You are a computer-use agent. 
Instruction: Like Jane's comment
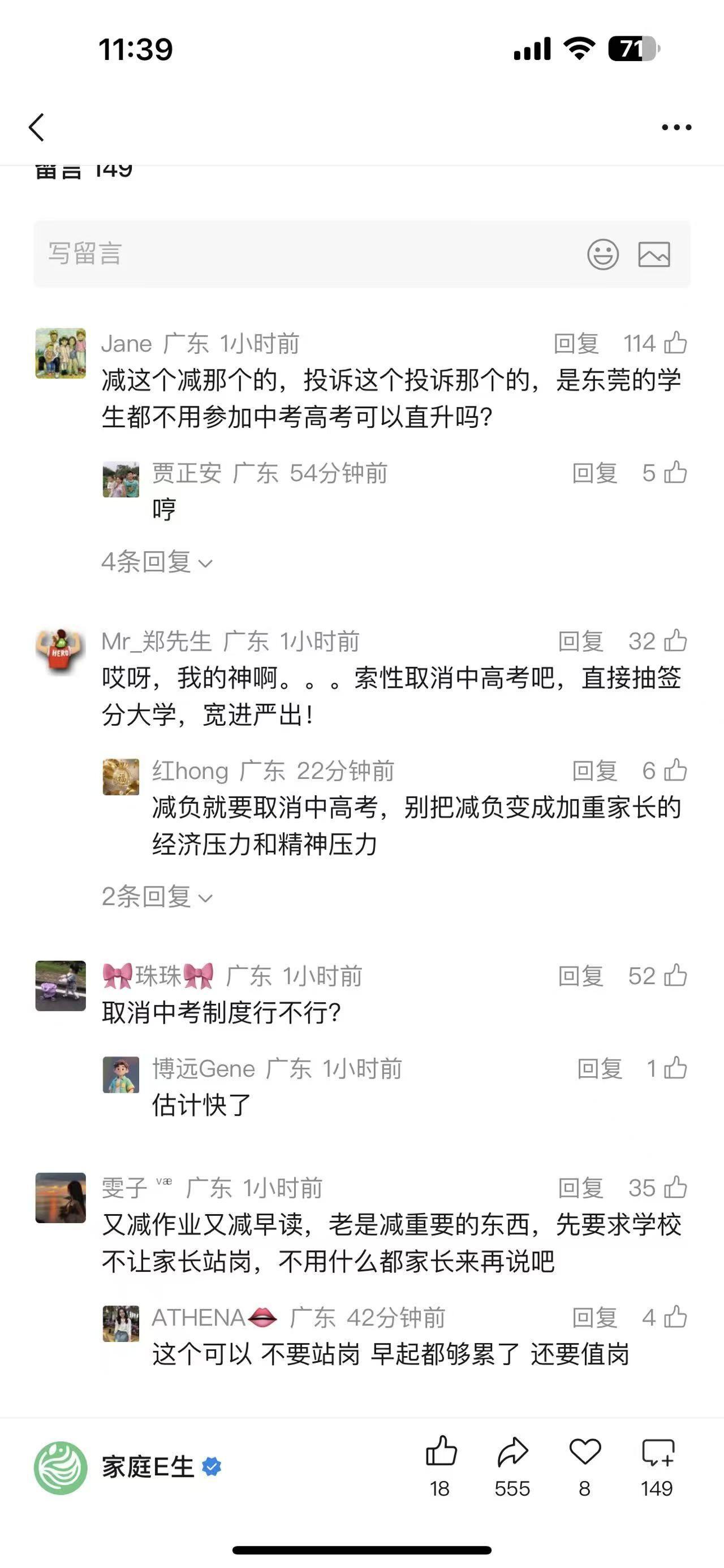click(675, 343)
